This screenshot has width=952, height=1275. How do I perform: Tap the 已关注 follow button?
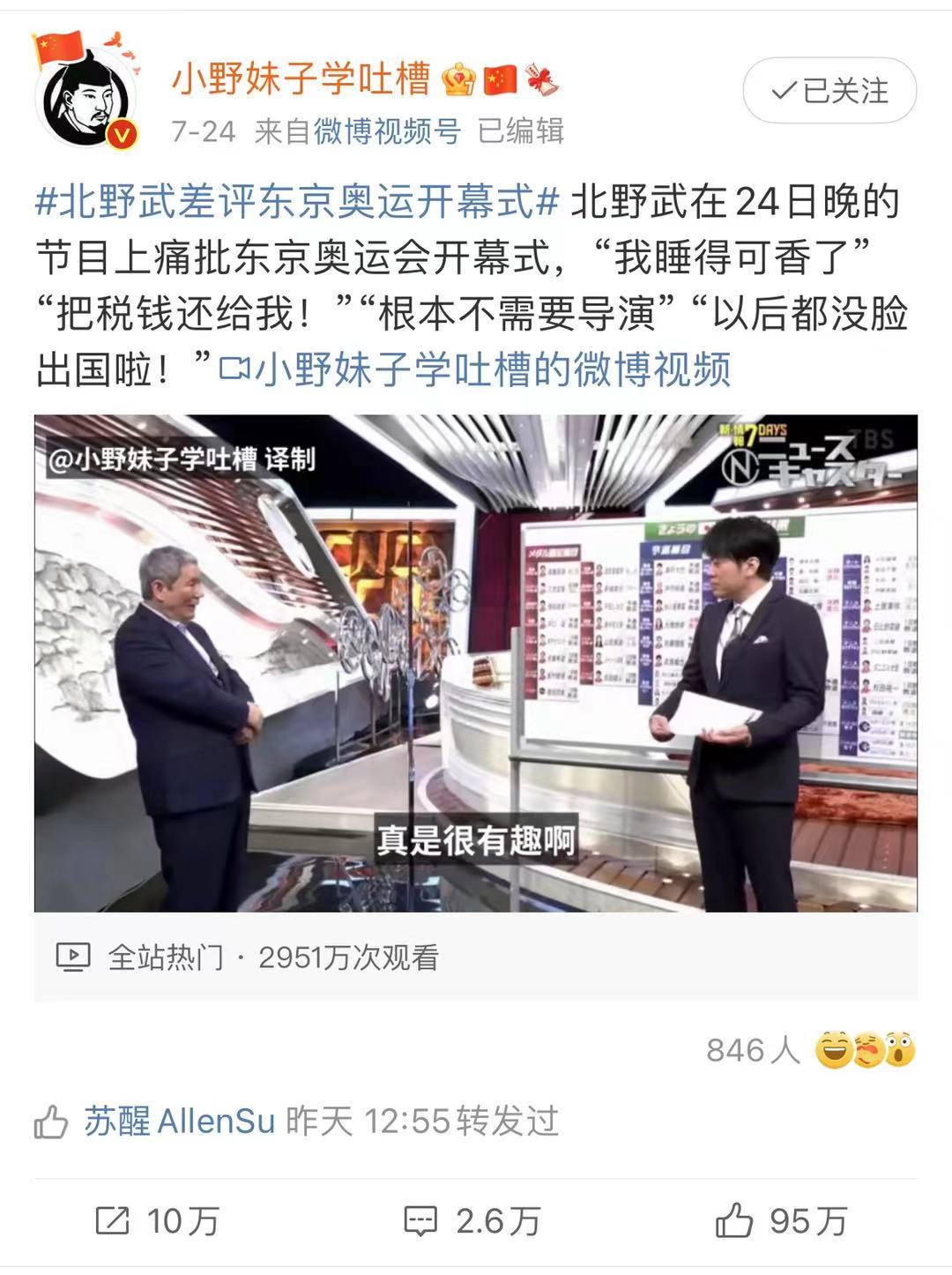tap(829, 91)
